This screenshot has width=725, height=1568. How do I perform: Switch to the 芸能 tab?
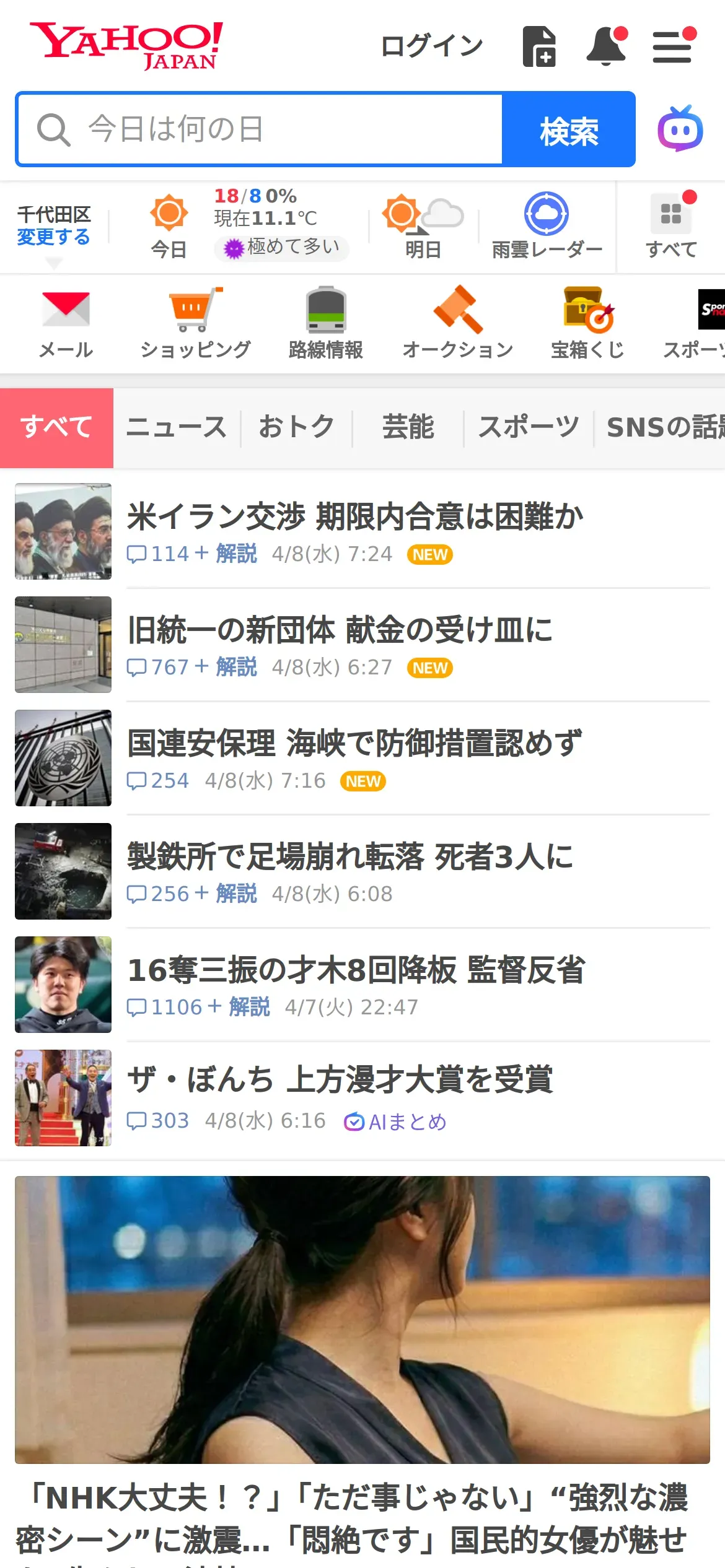408,427
